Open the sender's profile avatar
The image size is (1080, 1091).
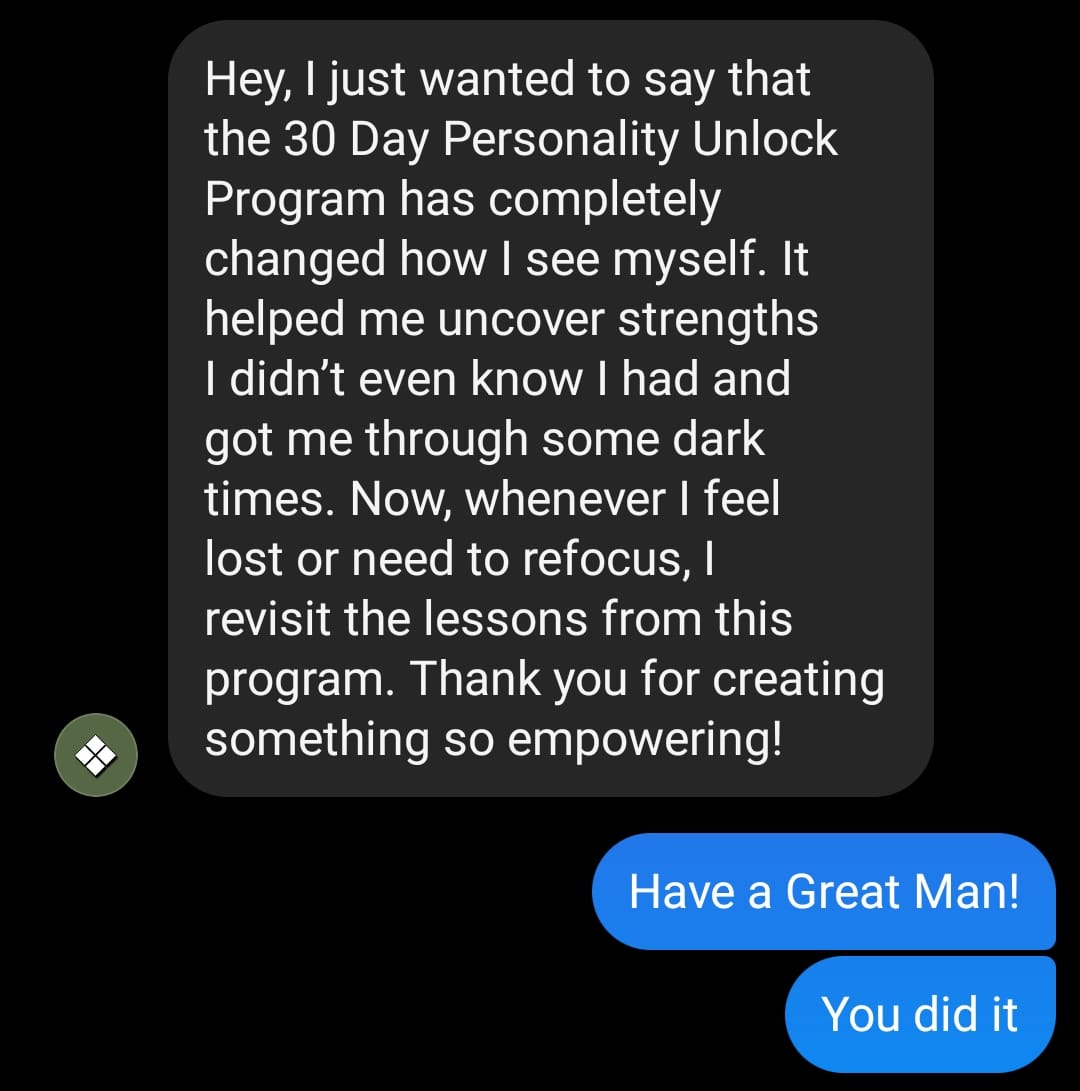click(95, 755)
